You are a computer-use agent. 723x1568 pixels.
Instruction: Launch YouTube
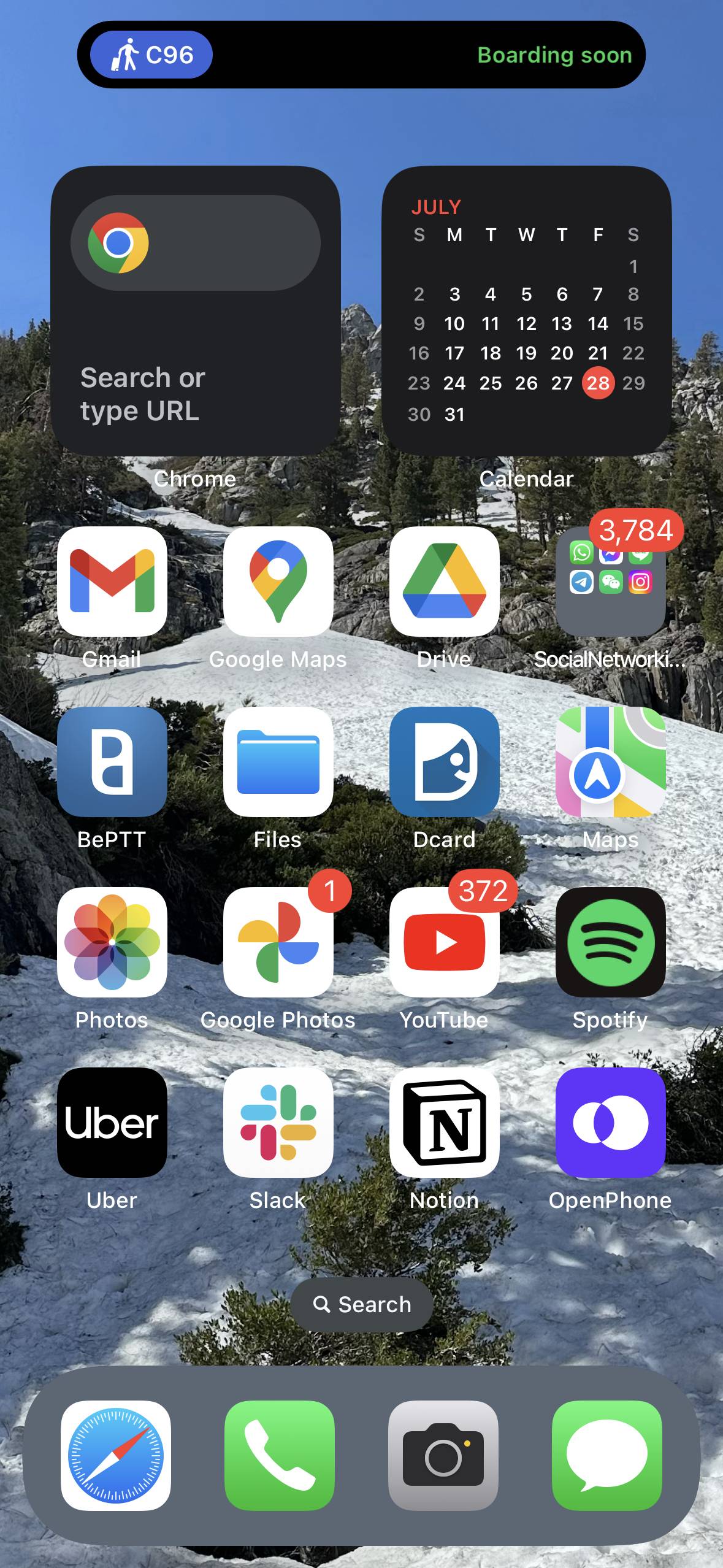(445, 942)
